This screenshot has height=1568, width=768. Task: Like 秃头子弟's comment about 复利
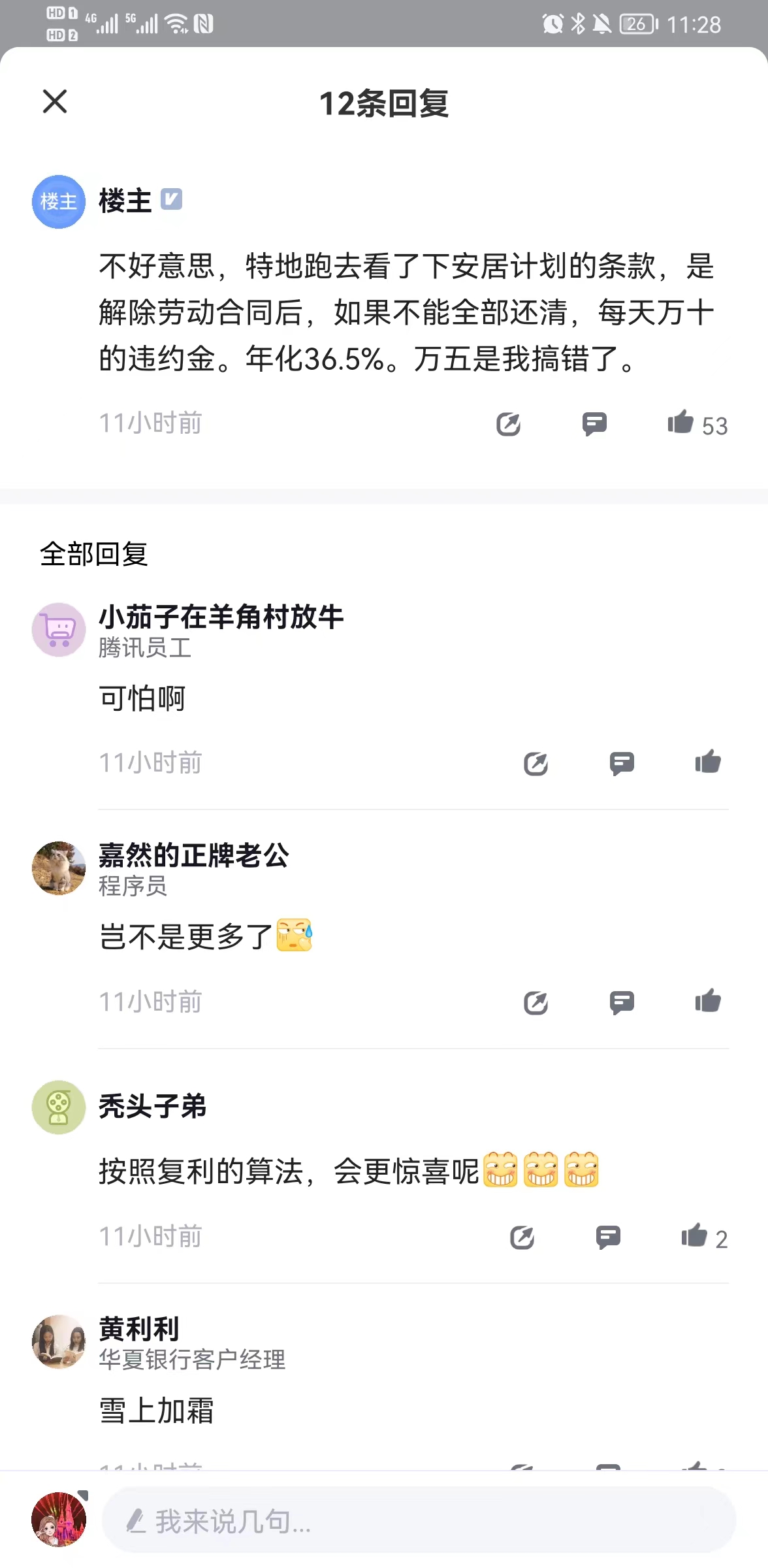click(x=694, y=1236)
